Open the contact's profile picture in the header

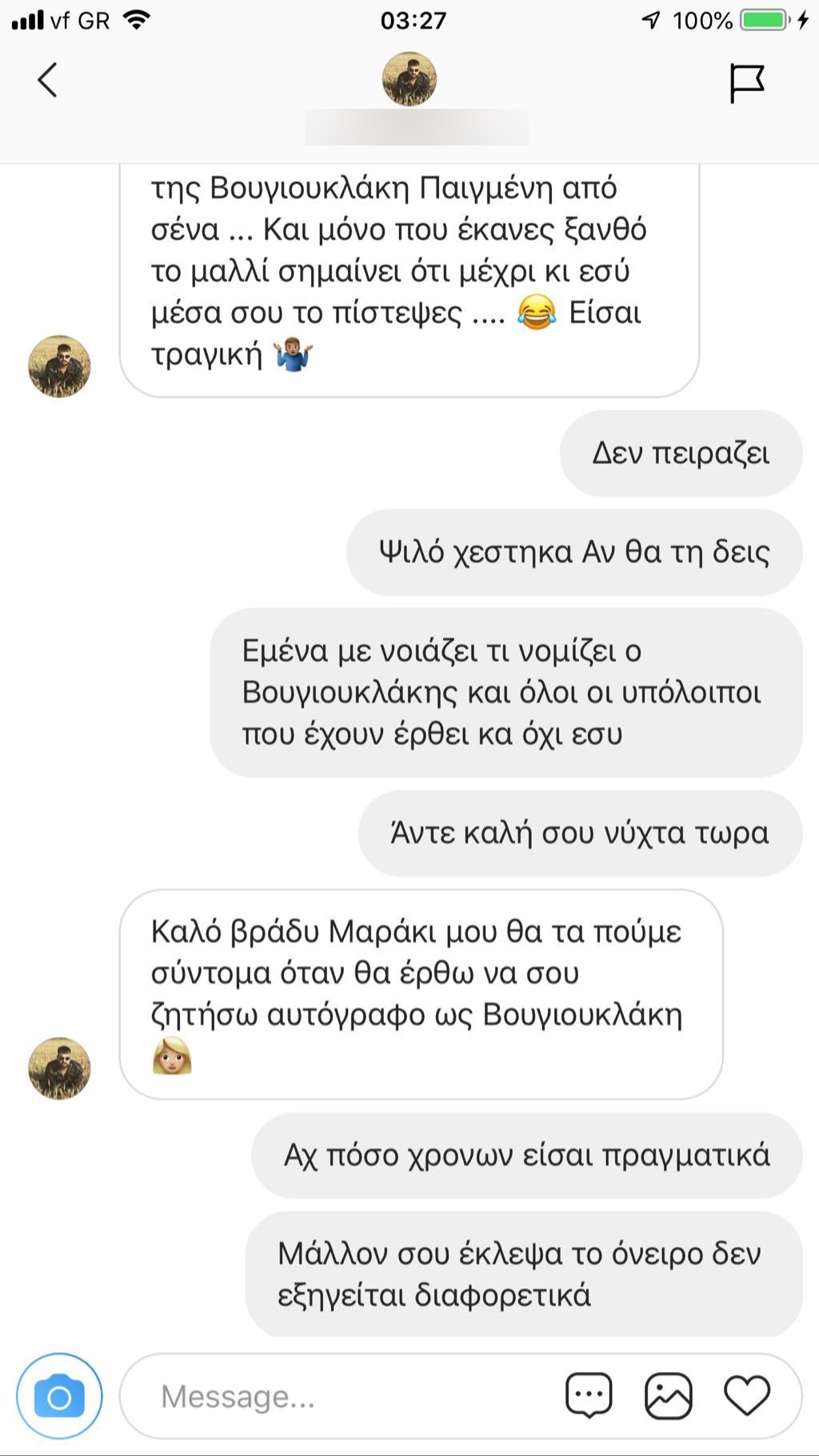[x=409, y=79]
